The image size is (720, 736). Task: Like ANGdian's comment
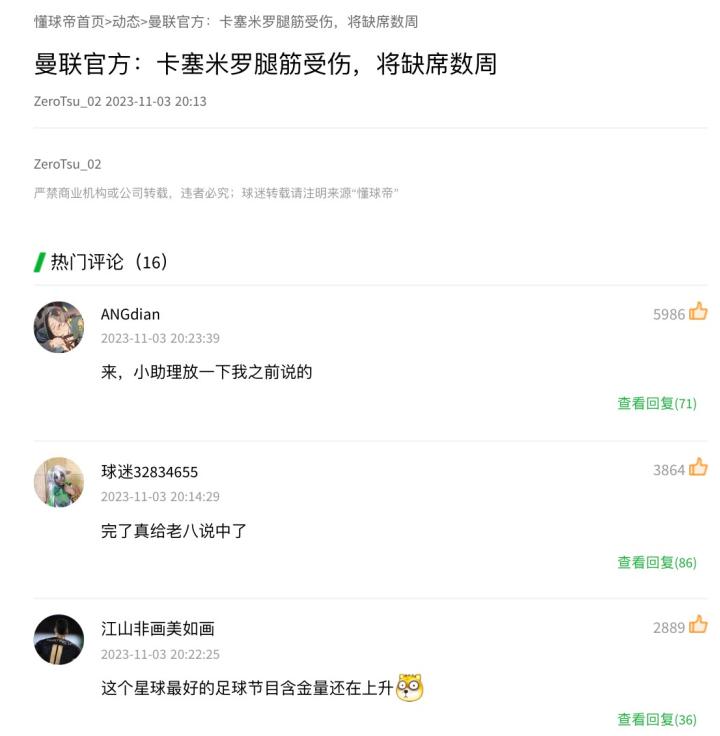coord(698,313)
